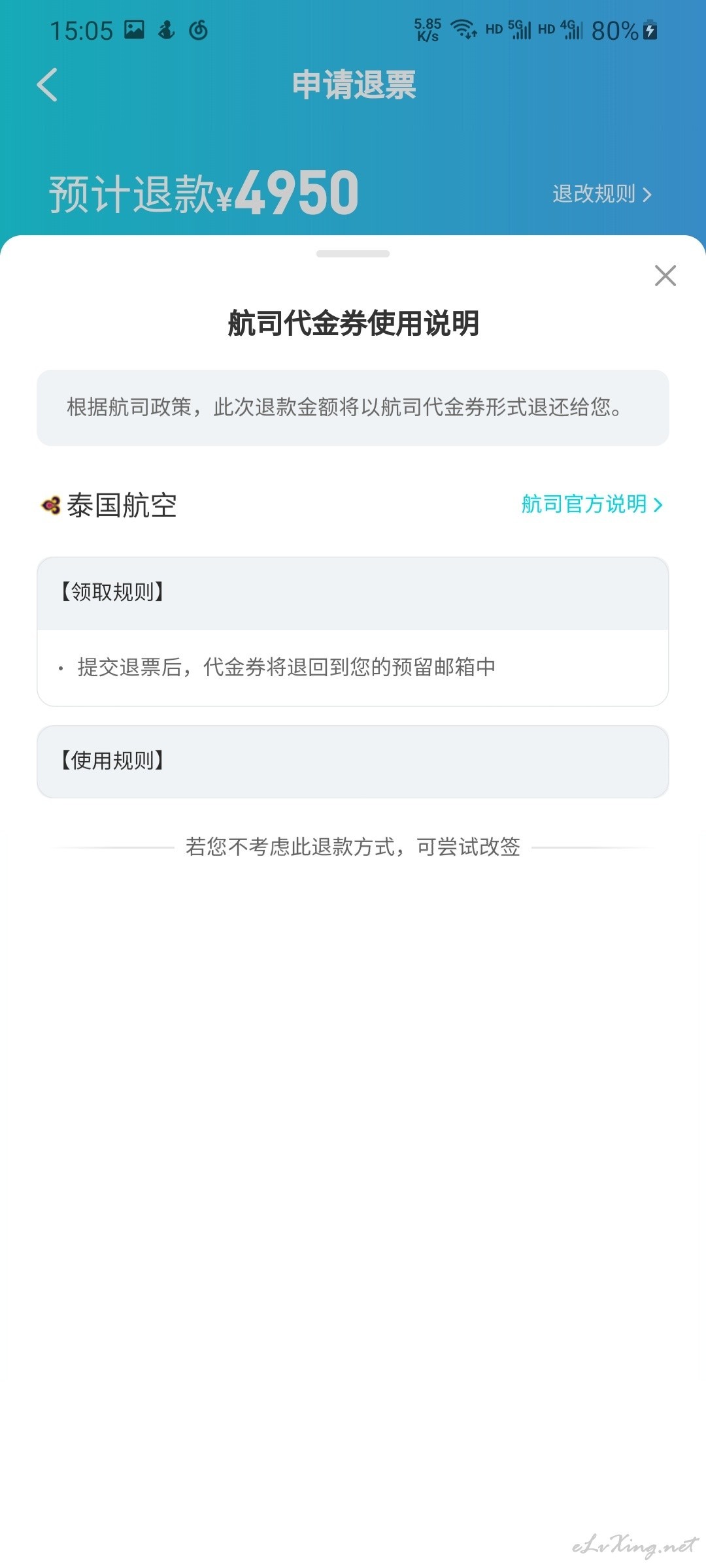Go back from the 申请退票 page
Viewport: 706px width, 1568px height.
[x=47, y=85]
